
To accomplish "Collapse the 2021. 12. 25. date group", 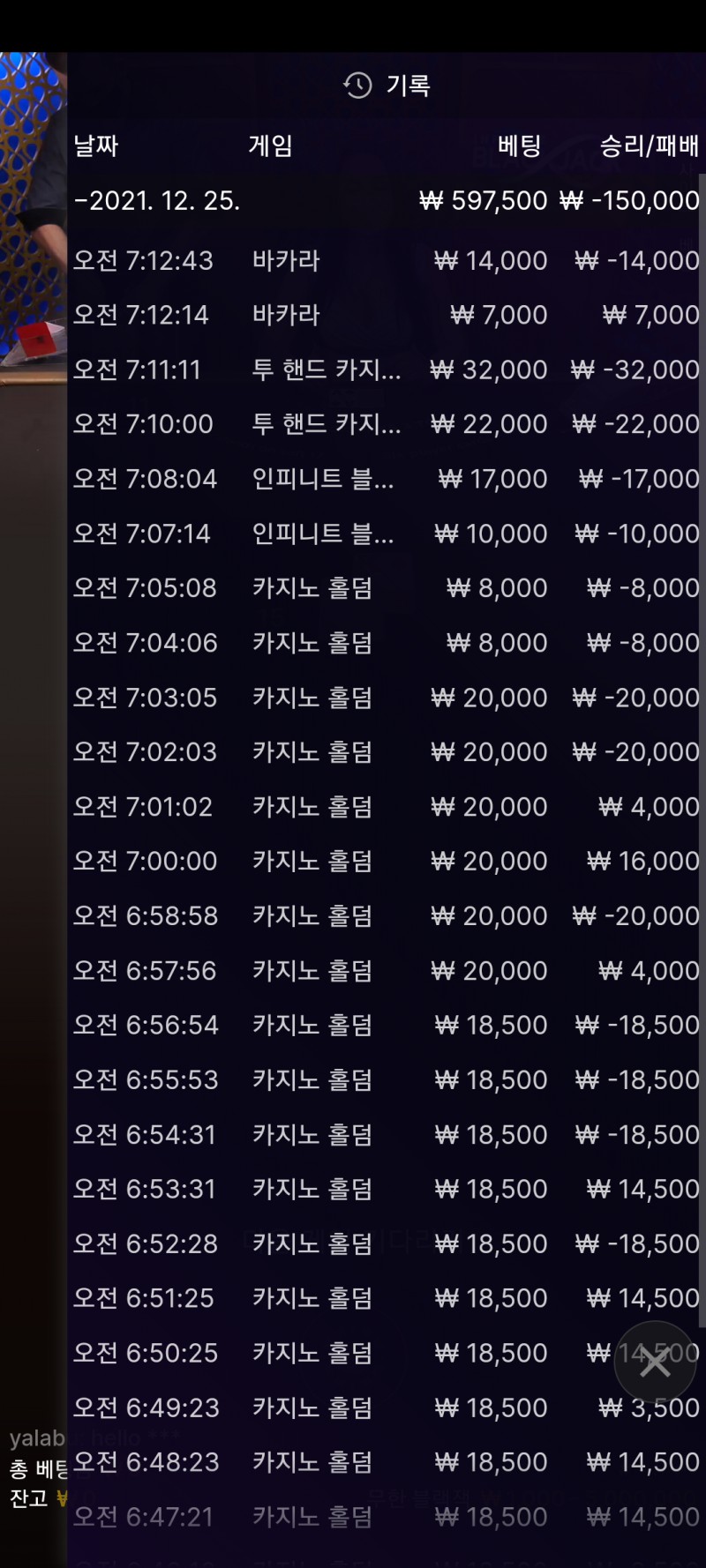I will click(157, 201).
